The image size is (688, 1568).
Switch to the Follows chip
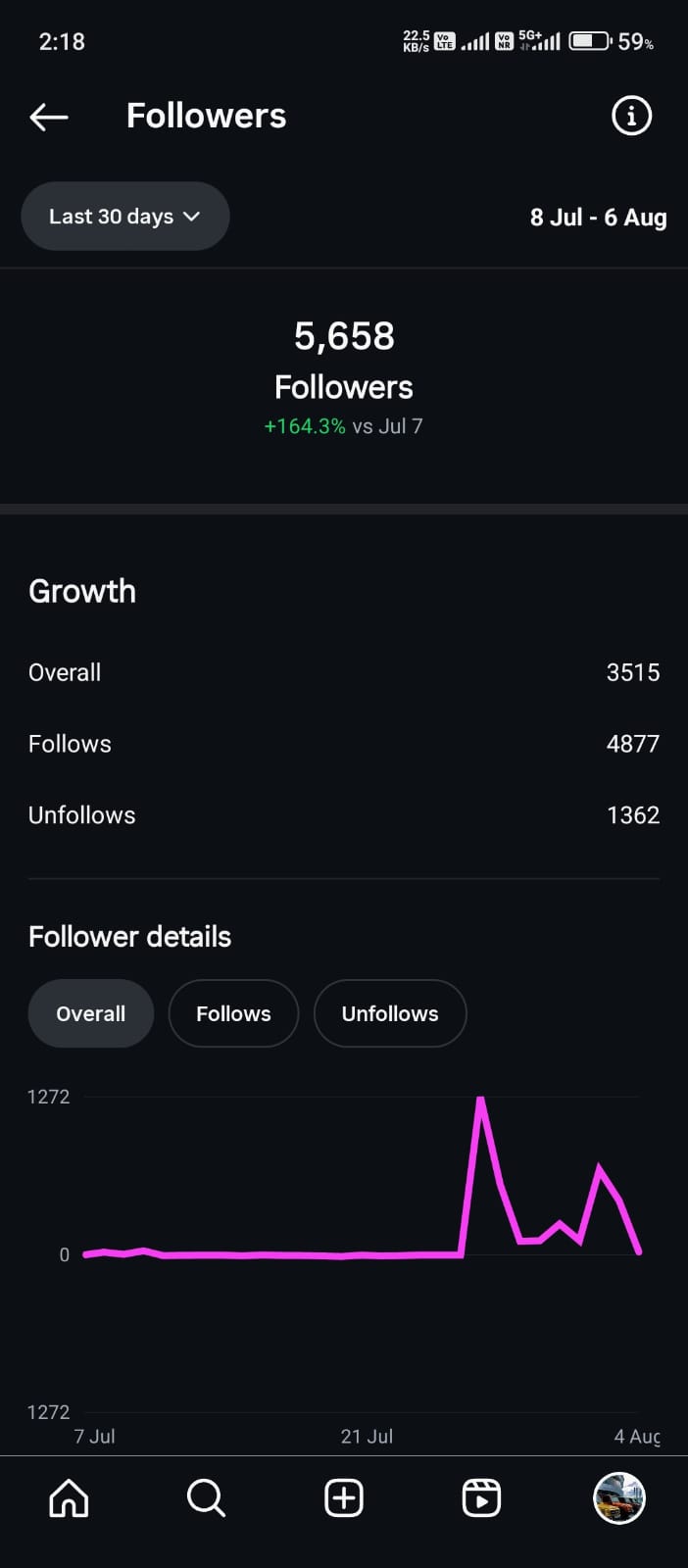pyautogui.click(x=233, y=1013)
